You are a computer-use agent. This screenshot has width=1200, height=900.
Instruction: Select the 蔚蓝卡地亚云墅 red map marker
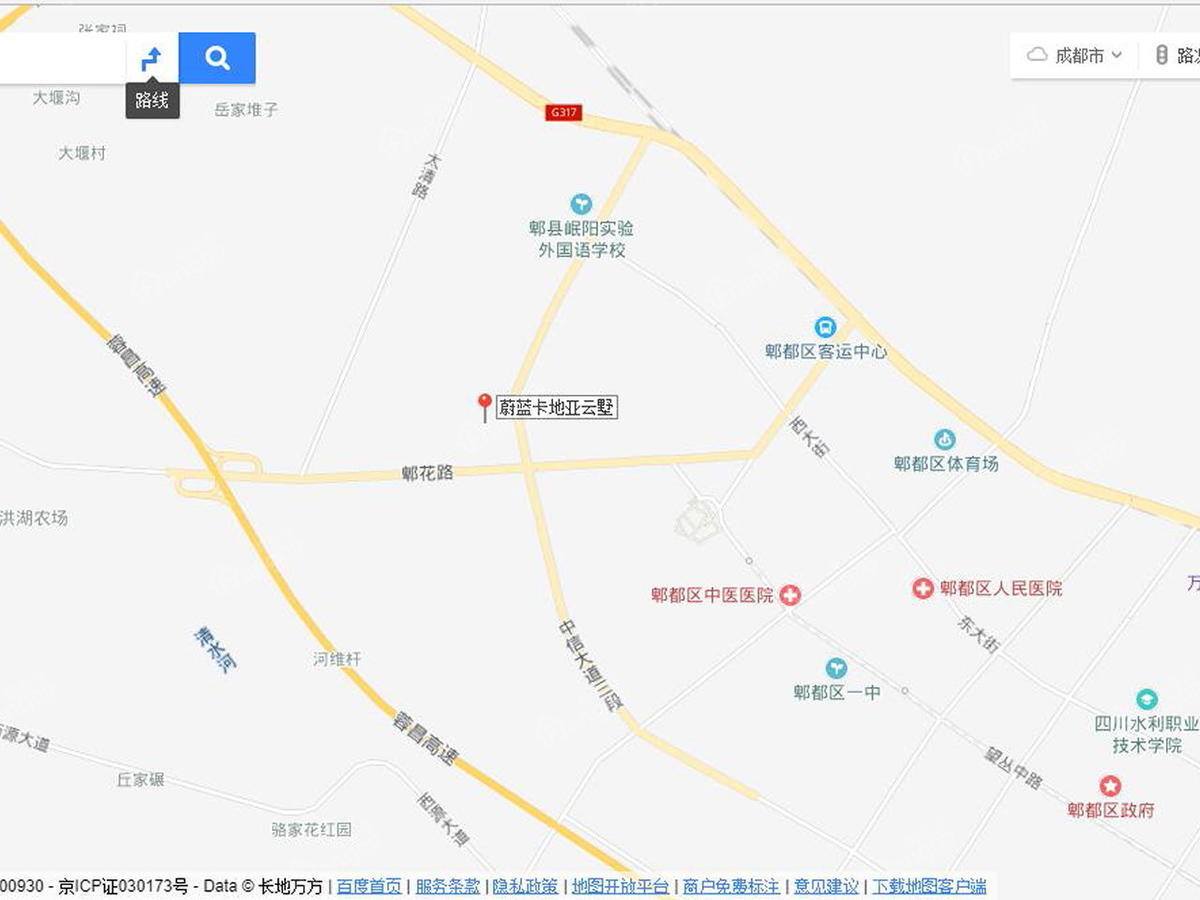pos(484,406)
